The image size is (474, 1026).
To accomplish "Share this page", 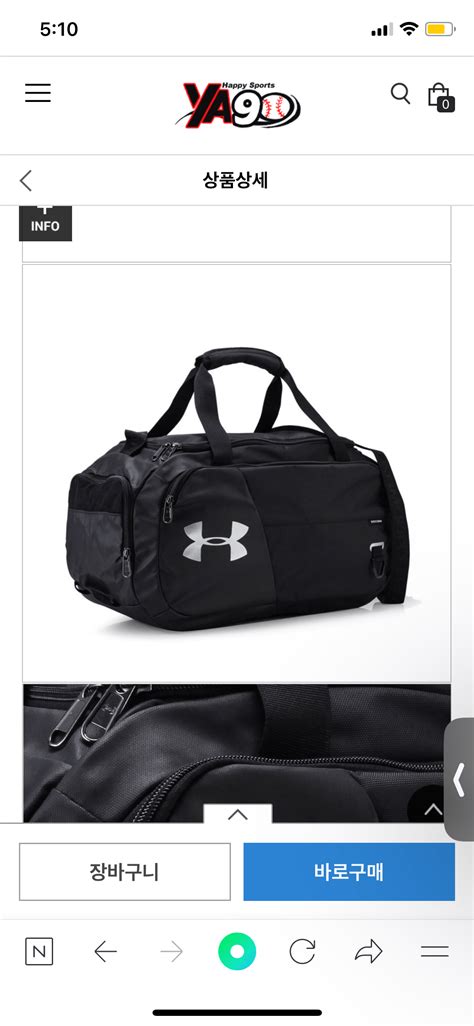I will (369, 951).
